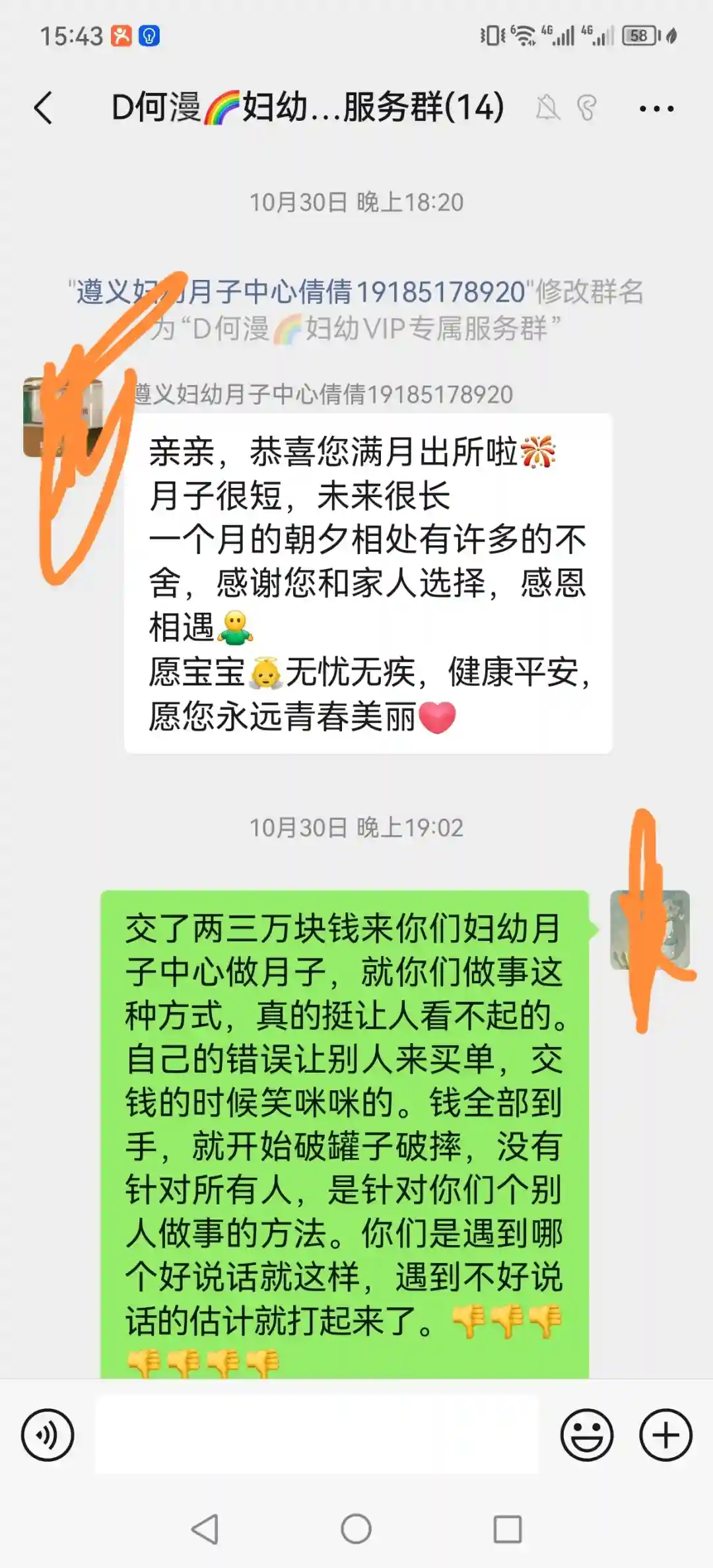Screen dimensions: 713x1568
Task: Open the group chat overflow menu
Action: (x=656, y=108)
